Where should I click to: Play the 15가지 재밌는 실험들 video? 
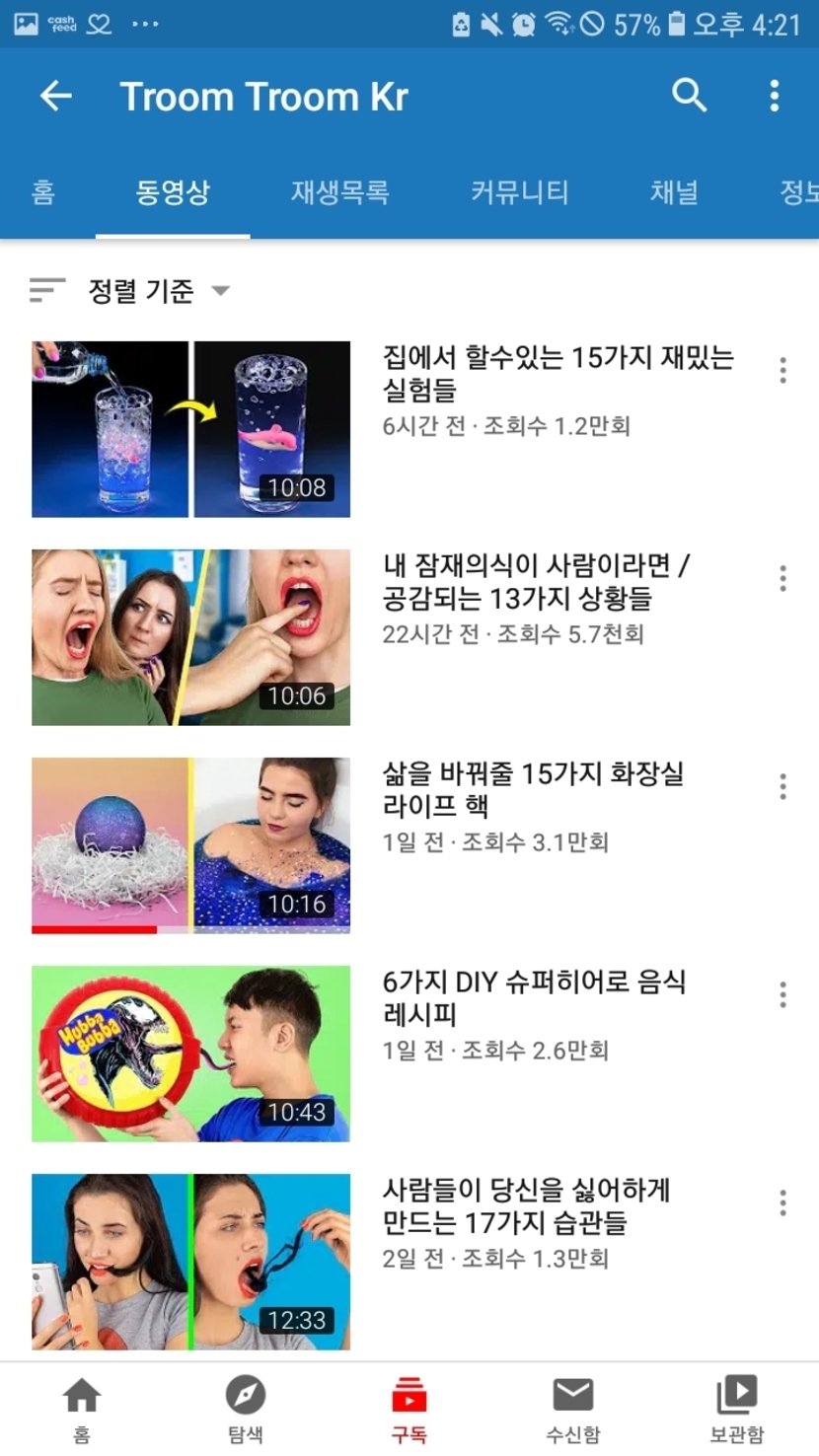pyautogui.click(x=190, y=429)
